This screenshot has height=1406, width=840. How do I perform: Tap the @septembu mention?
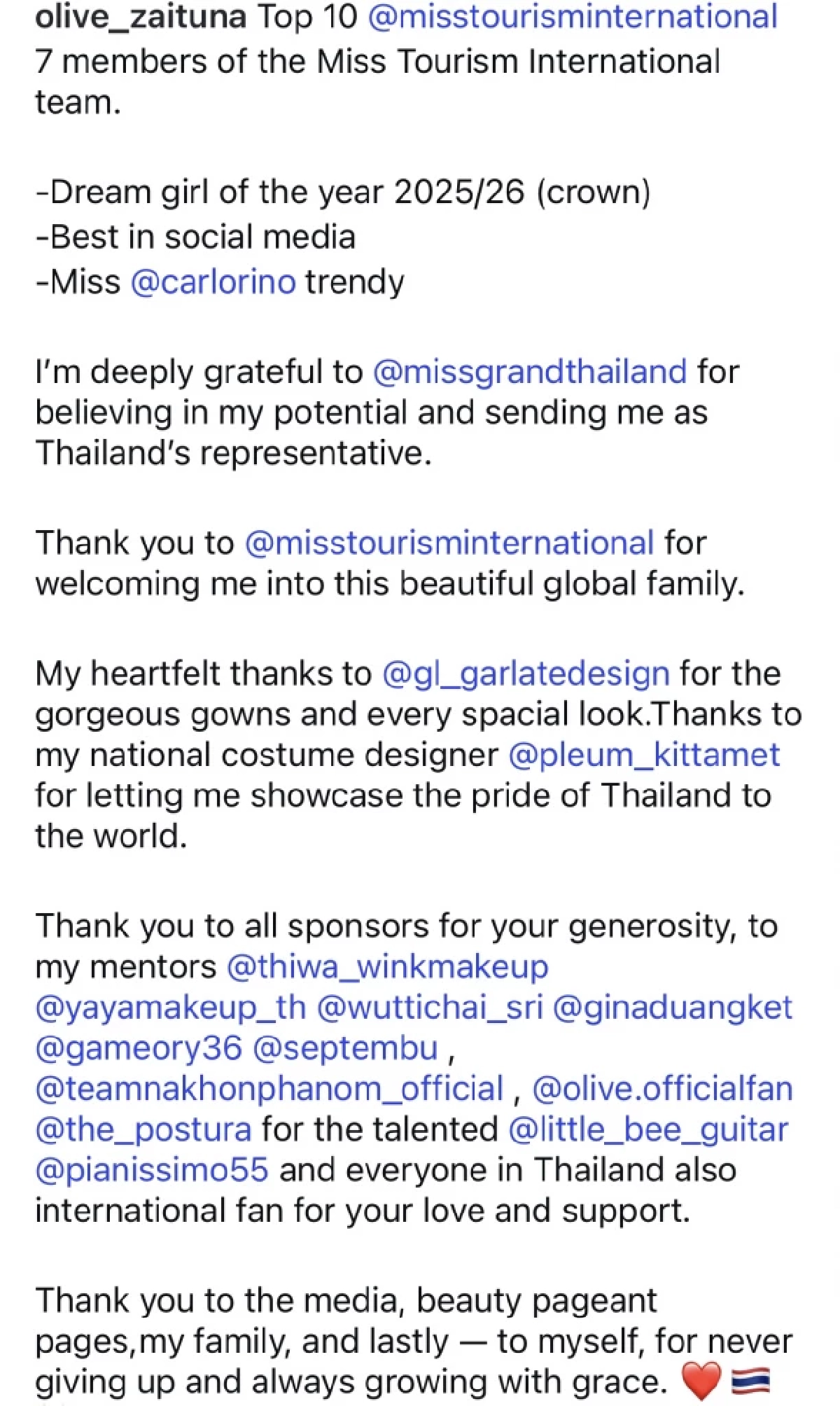pyautogui.click(x=344, y=1048)
